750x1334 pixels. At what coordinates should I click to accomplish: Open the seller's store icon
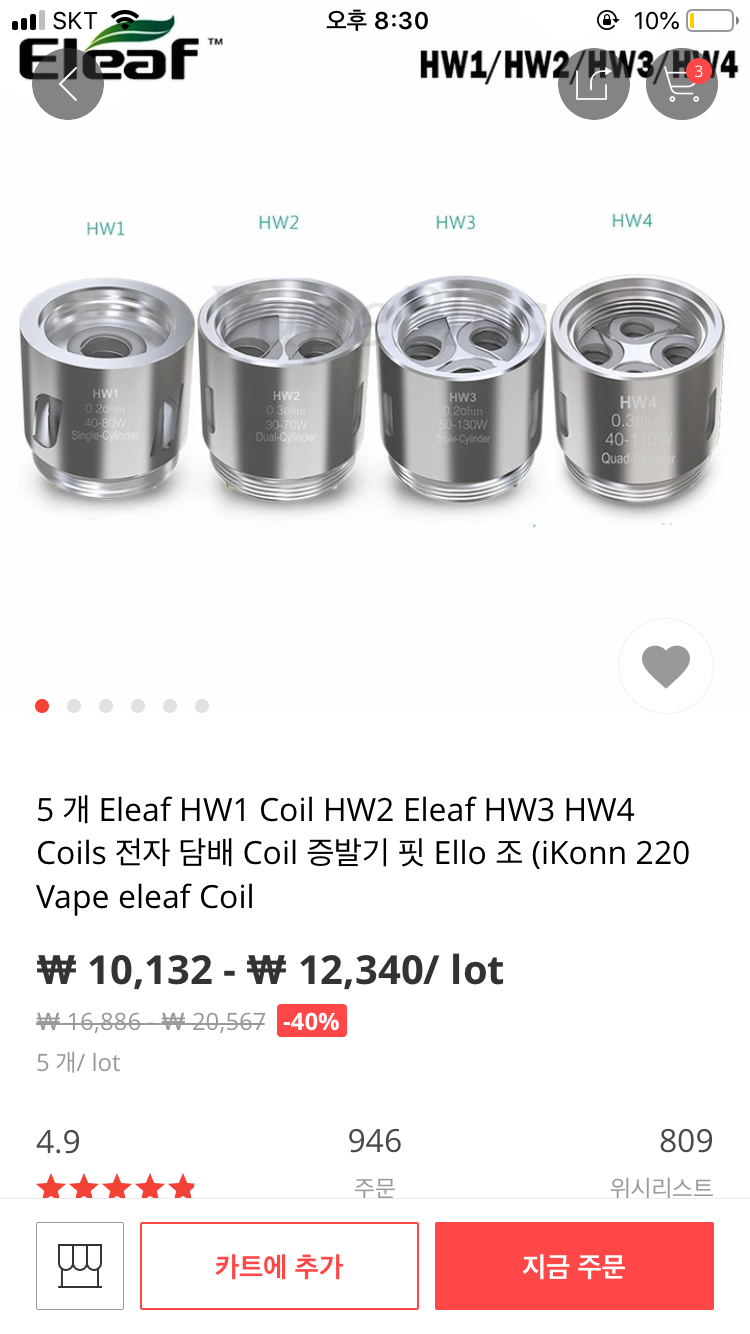tap(80, 1266)
